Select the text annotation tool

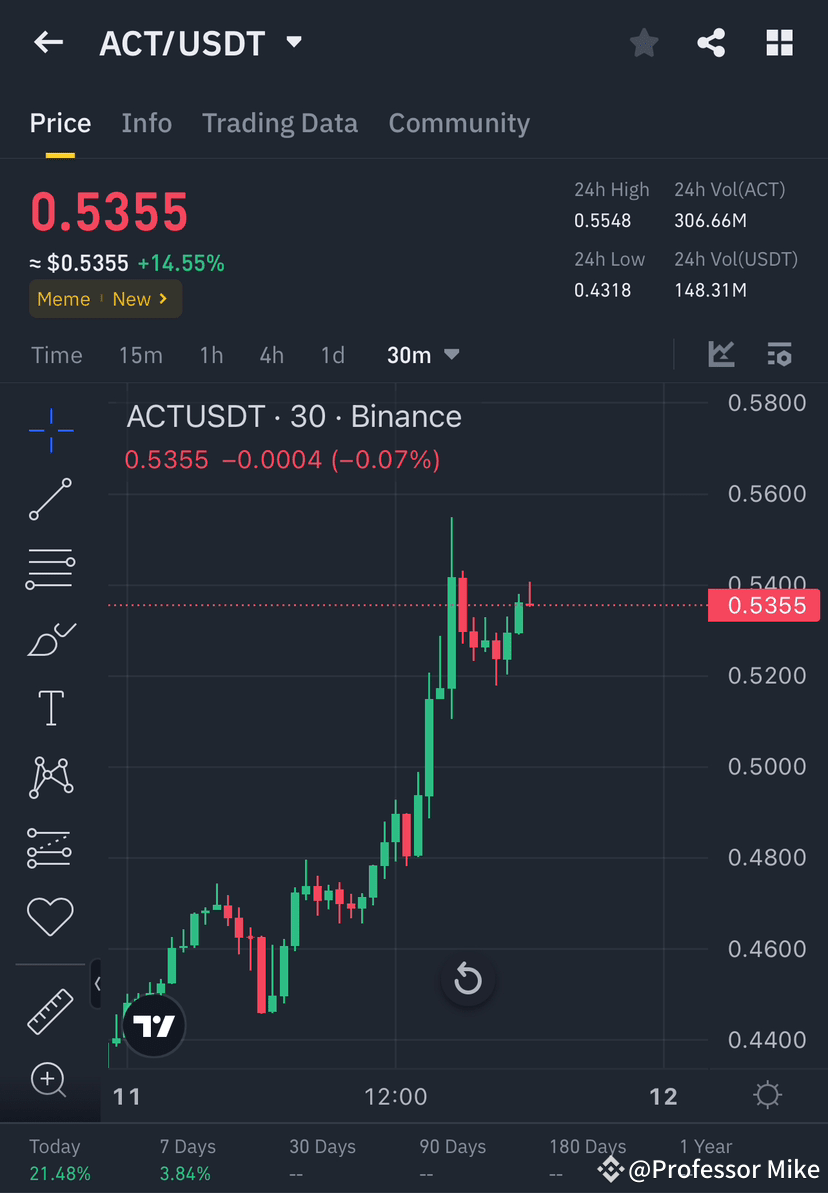coord(50,707)
